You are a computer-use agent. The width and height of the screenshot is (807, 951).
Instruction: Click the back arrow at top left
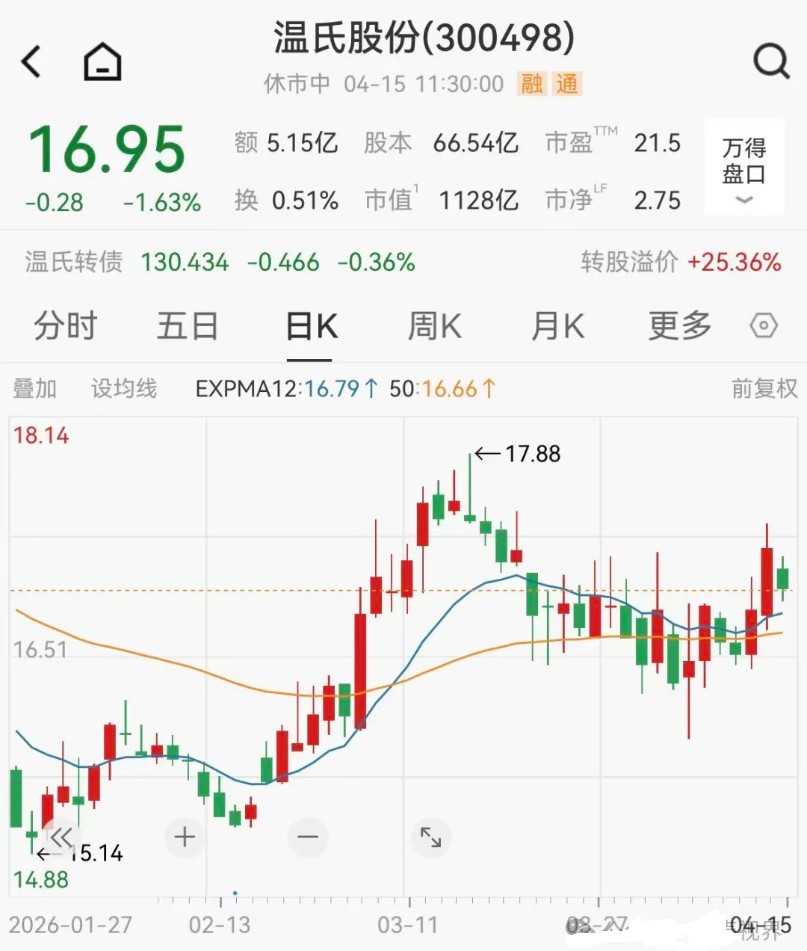coord(30,62)
